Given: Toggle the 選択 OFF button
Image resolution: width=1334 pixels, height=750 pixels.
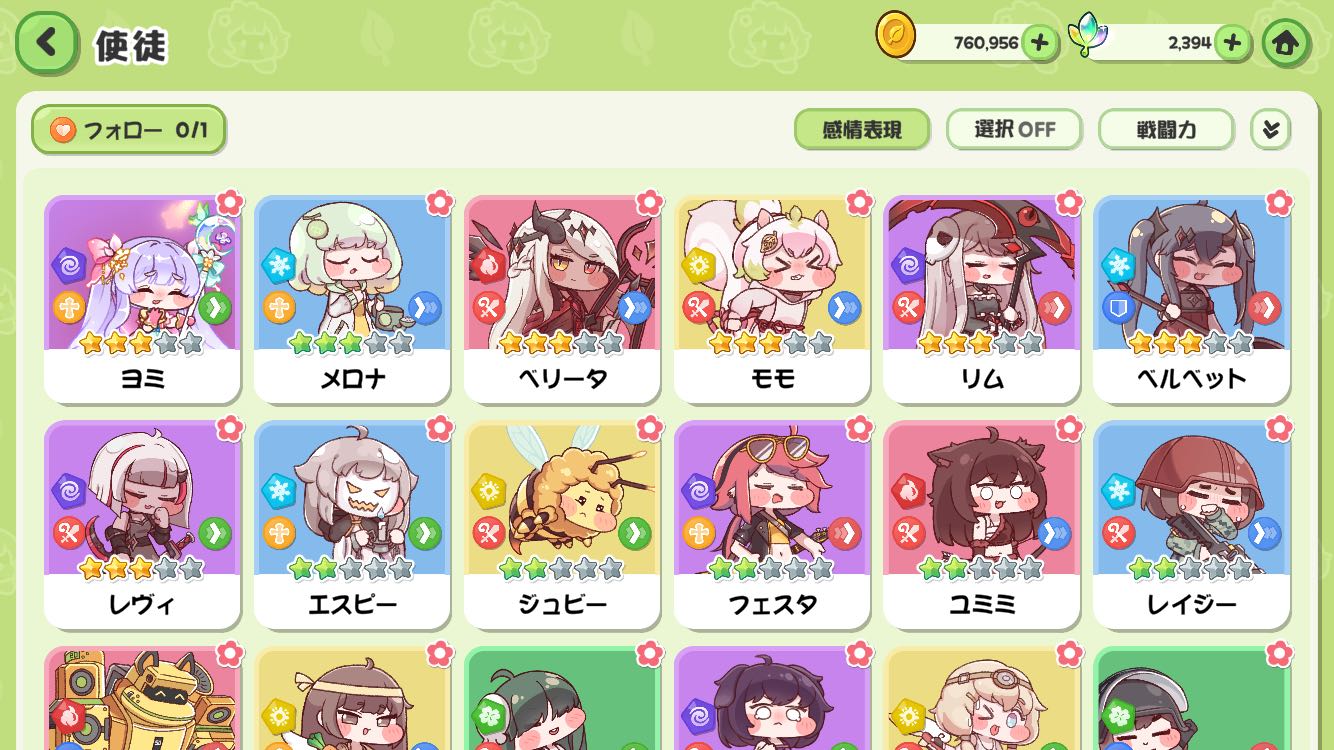Looking at the screenshot, I should 1014,130.
